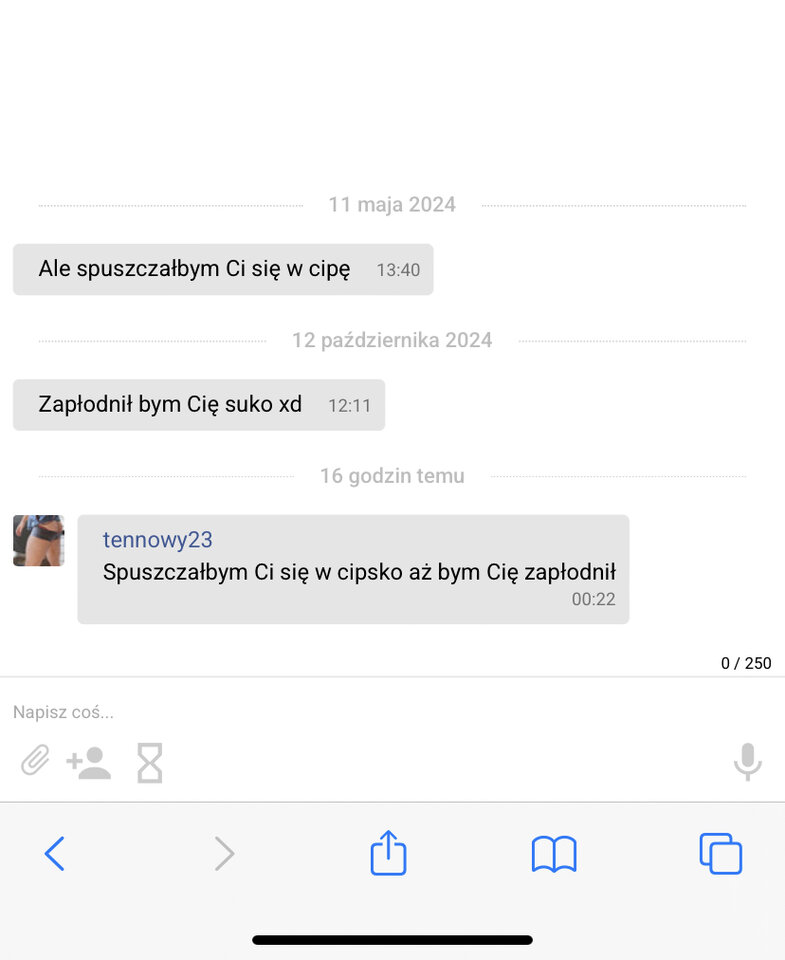
Task: Open tennowy23's profile picture
Action: tap(39, 541)
